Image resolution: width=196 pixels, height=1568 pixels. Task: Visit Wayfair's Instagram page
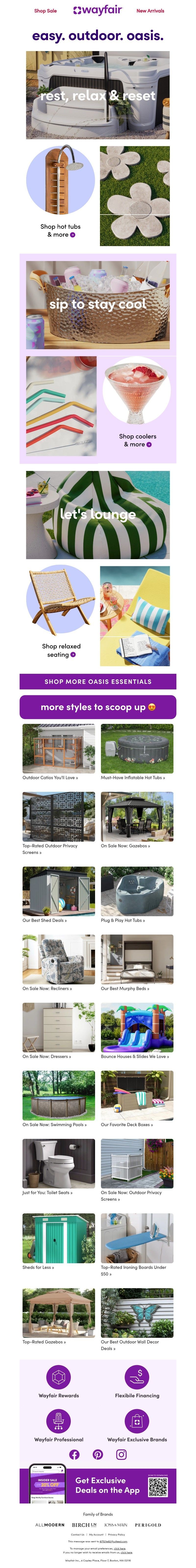[122, 1454]
